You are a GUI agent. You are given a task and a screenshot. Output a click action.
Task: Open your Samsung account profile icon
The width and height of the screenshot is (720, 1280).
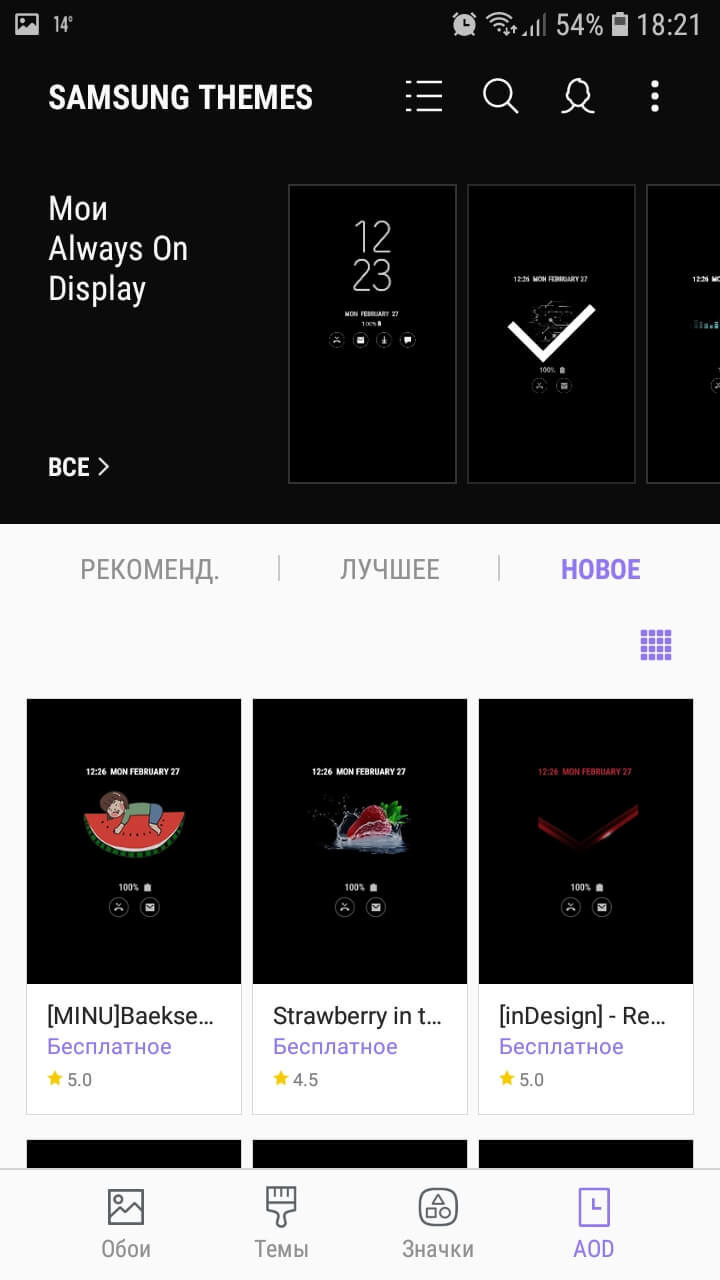(x=578, y=96)
